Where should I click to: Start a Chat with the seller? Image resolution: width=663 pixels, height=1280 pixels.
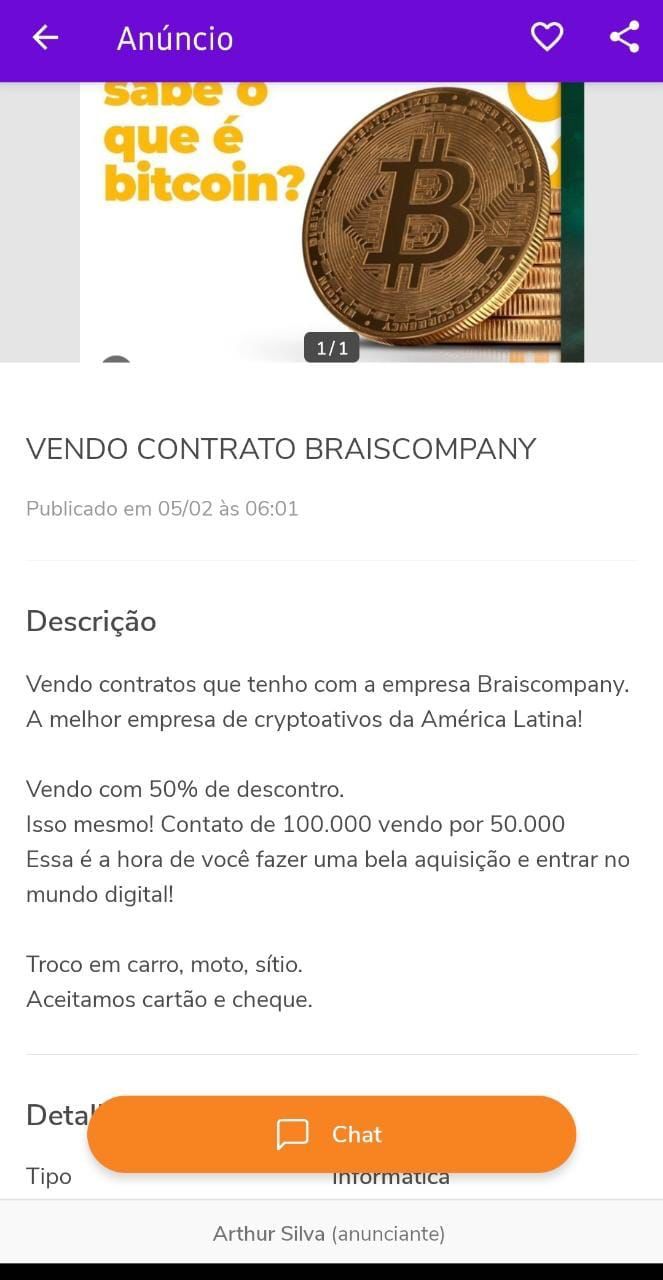pyautogui.click(x=331, y=1134)
